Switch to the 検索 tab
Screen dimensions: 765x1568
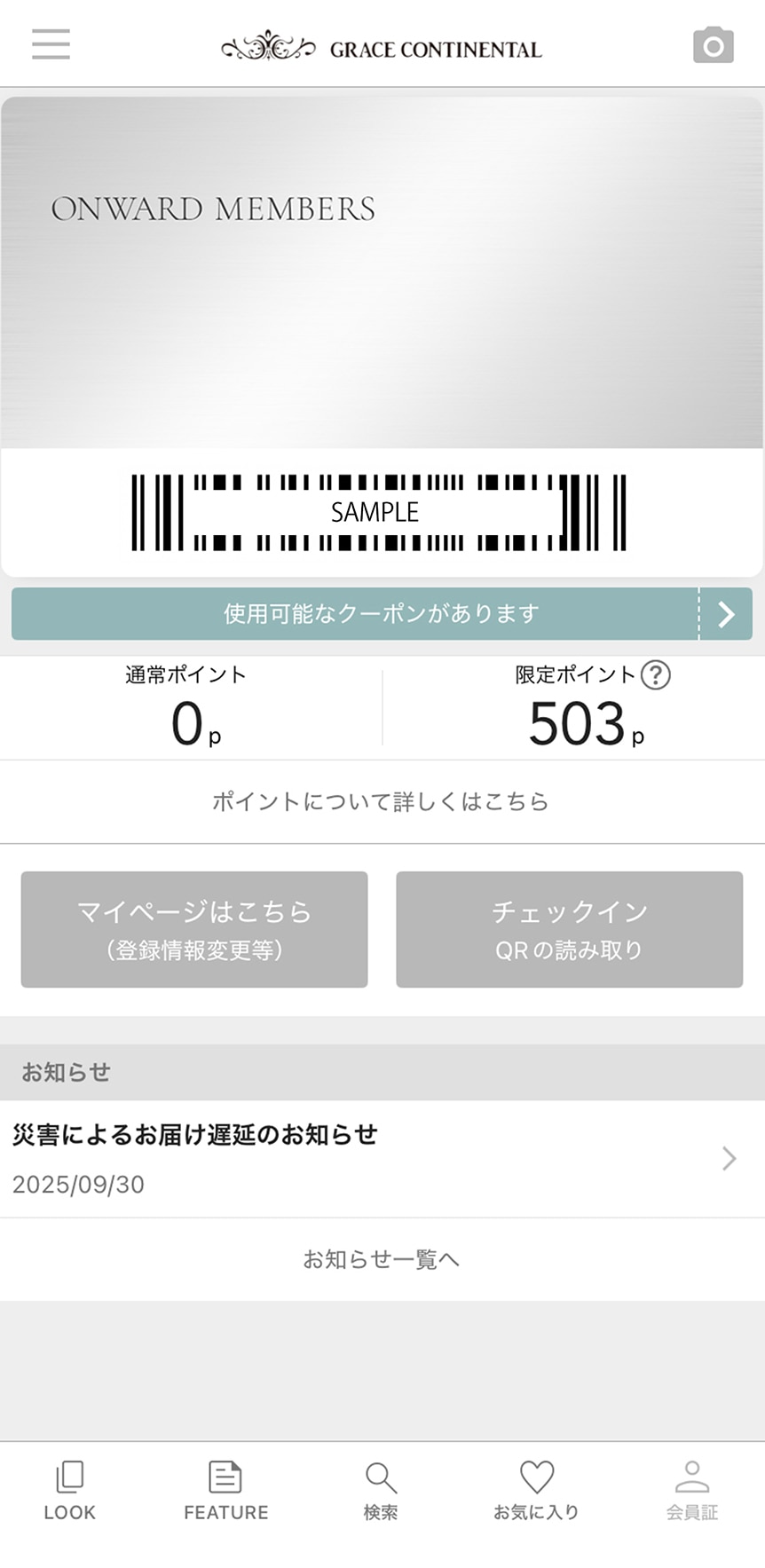point(381,1491)
